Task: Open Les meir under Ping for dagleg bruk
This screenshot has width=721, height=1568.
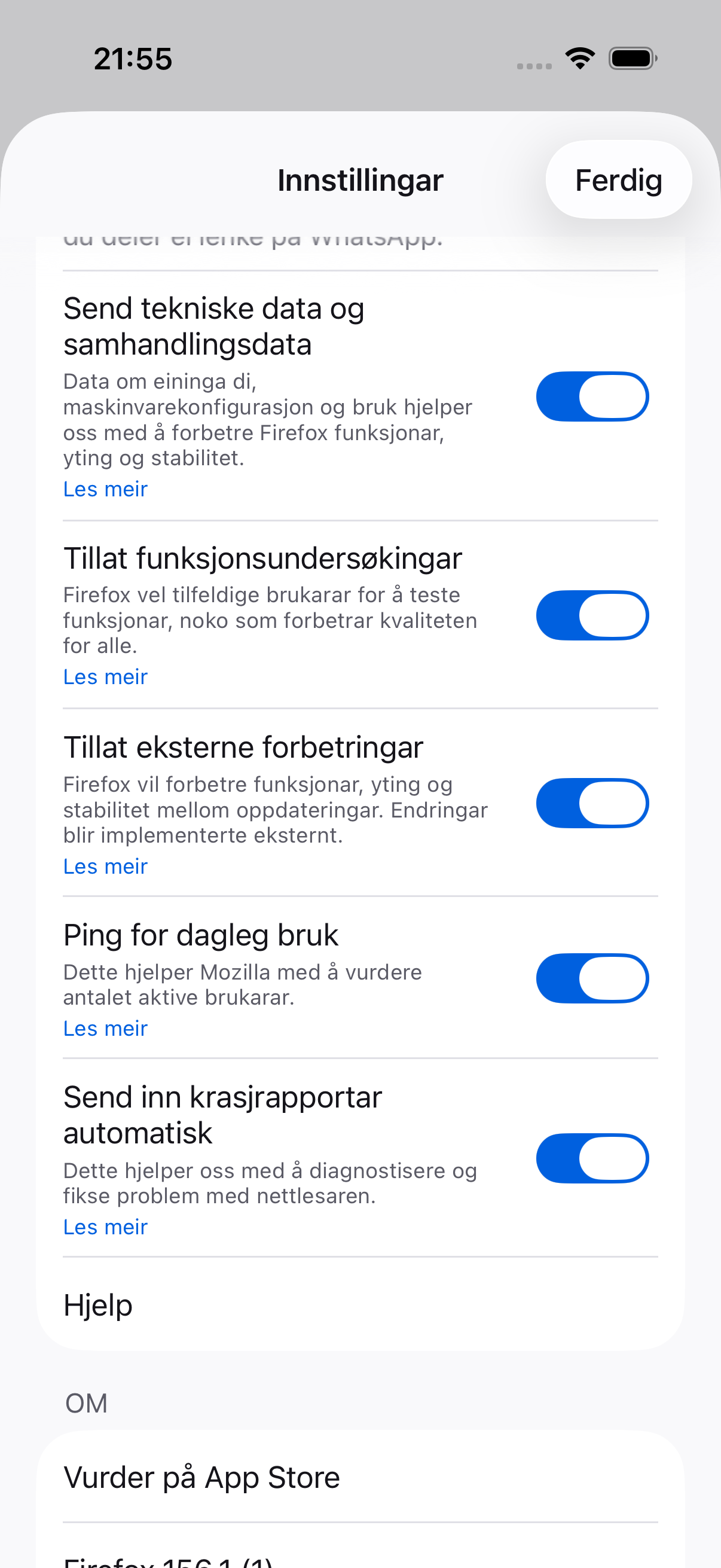Action: point(105,1029)
